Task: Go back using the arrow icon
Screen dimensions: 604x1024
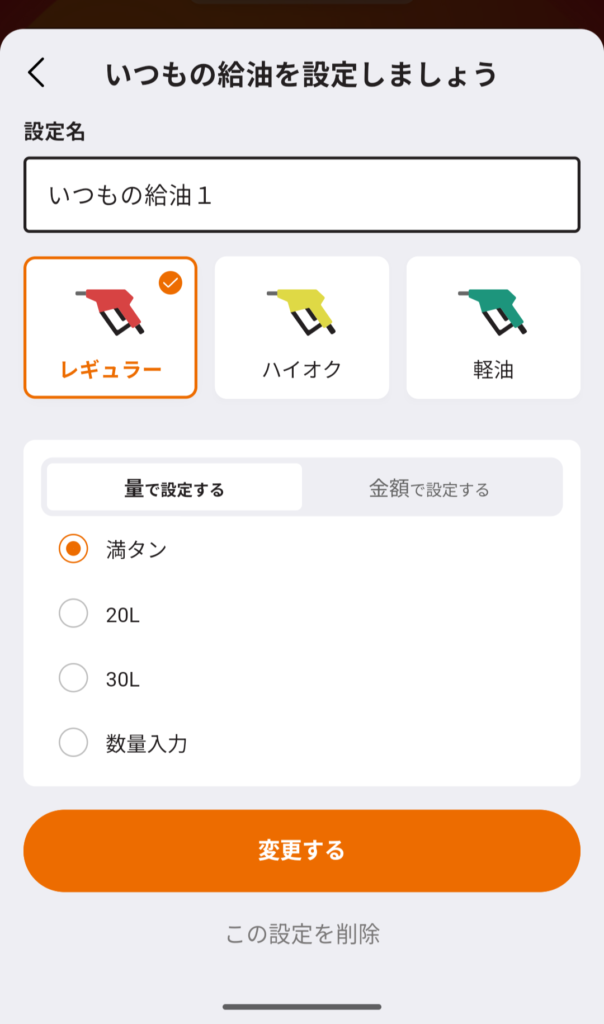Action: click(37, 73)
